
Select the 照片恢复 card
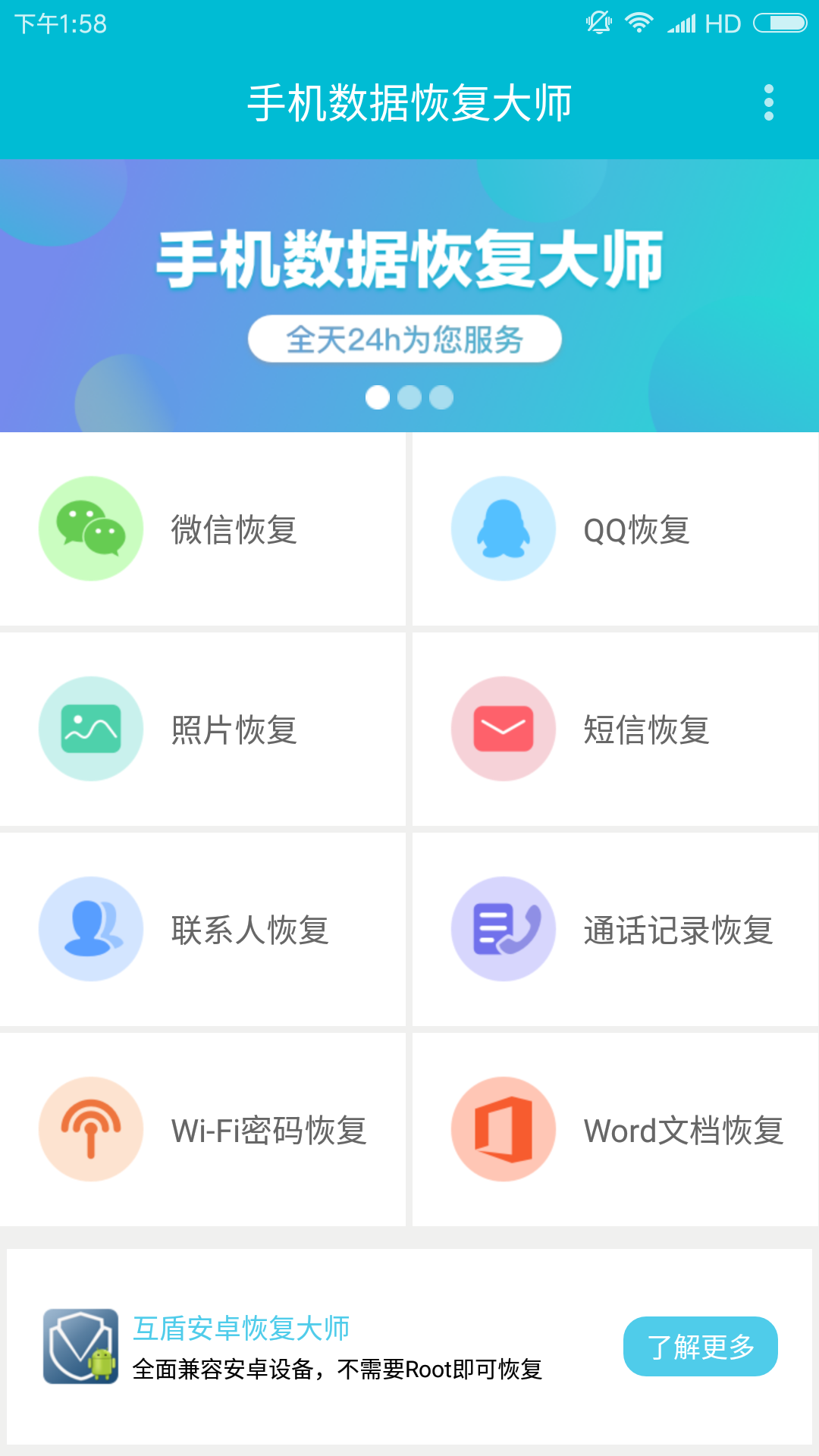[x=205, y=728]
